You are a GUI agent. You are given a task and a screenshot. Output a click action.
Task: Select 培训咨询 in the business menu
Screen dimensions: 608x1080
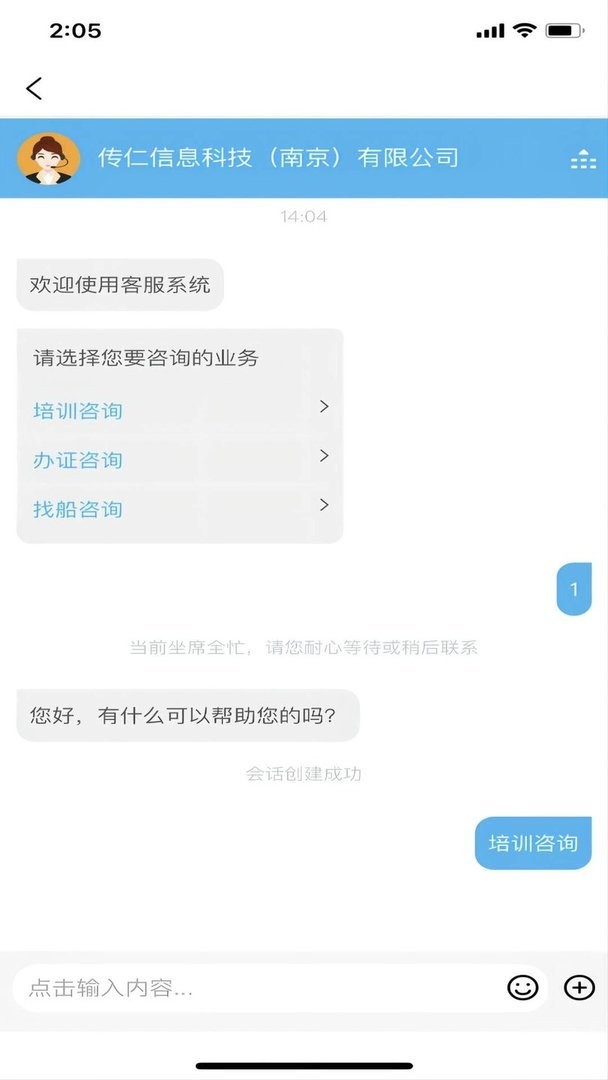point(180,411)
